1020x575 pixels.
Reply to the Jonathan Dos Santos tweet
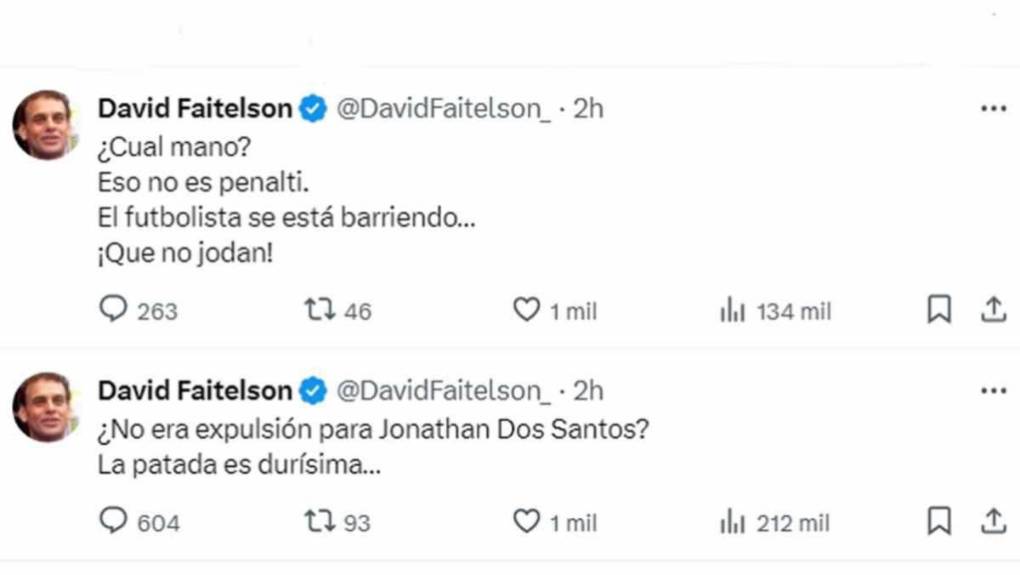coord(114,521)
